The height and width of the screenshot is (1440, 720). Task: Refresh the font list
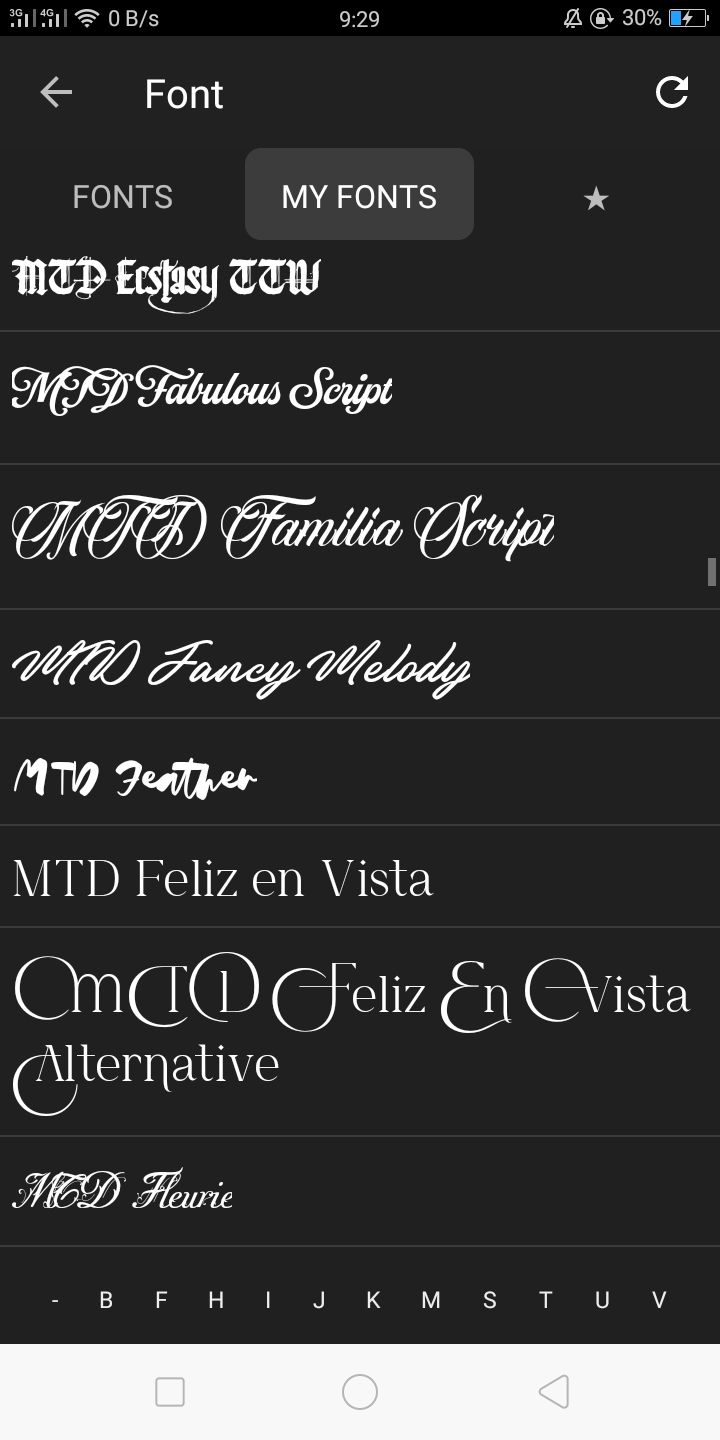[671, 93]
